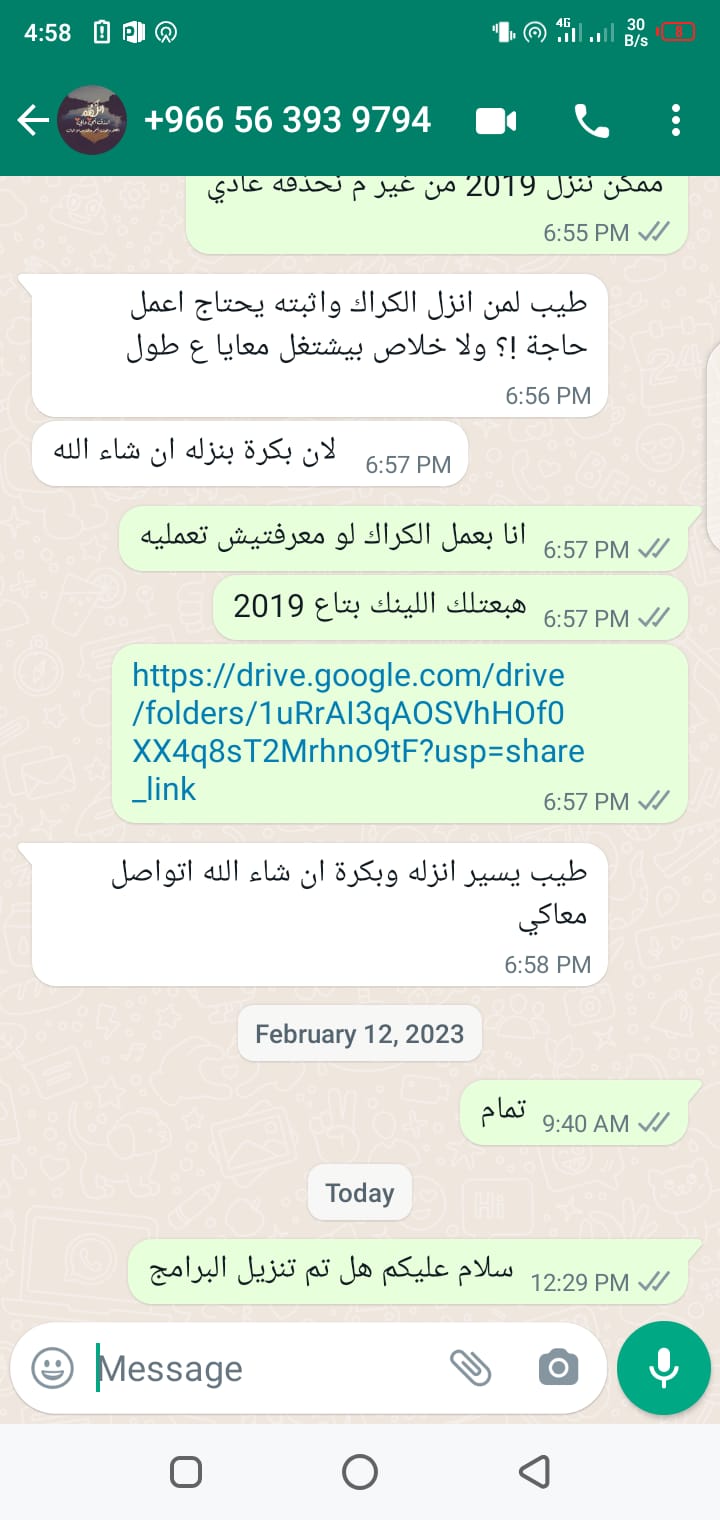Open contact info for +966 56 393 9794
Screen dimensions: 720x1520
point(287,120)
